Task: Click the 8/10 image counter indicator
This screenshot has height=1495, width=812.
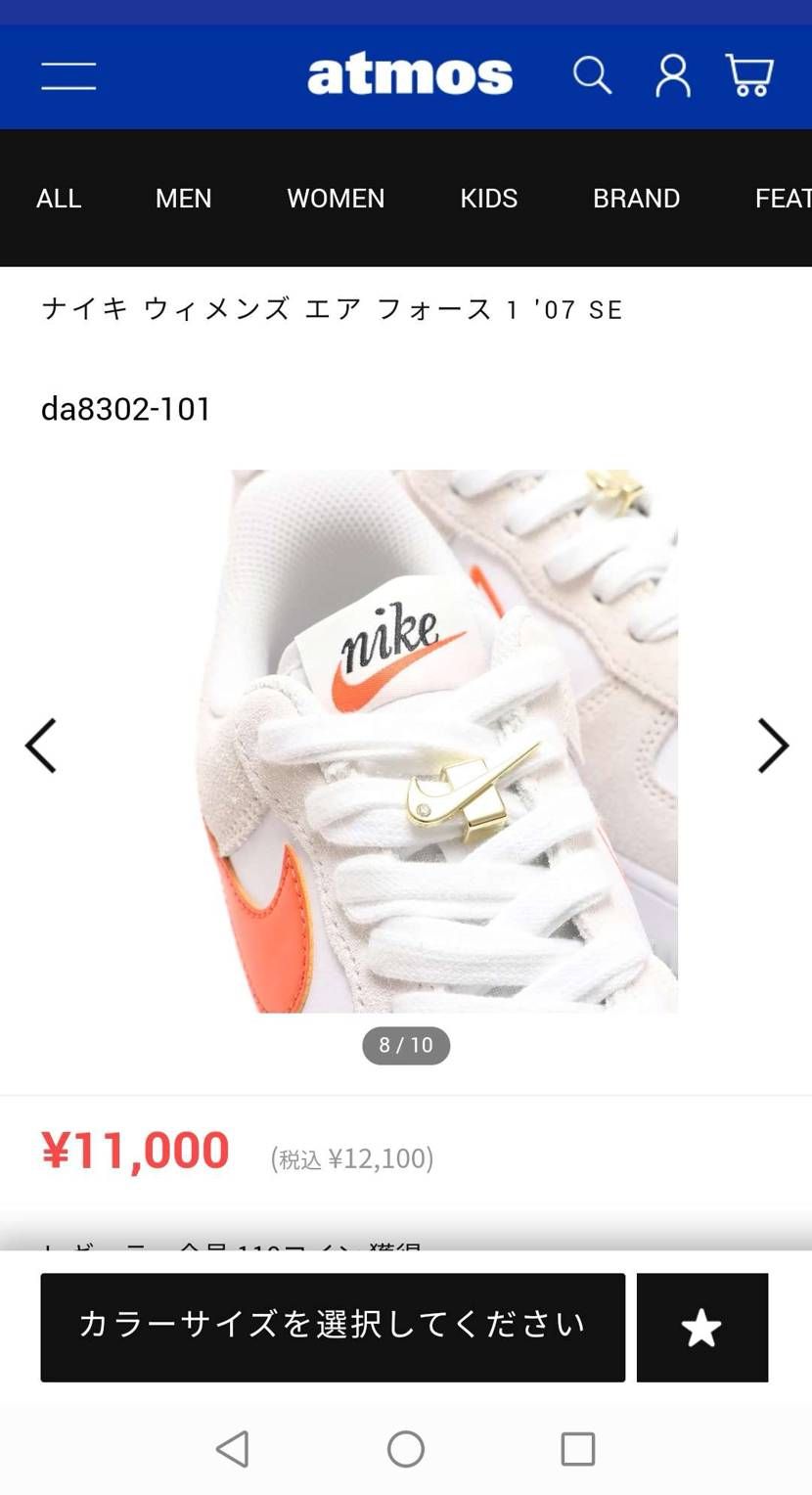Action: (405, 1044)
